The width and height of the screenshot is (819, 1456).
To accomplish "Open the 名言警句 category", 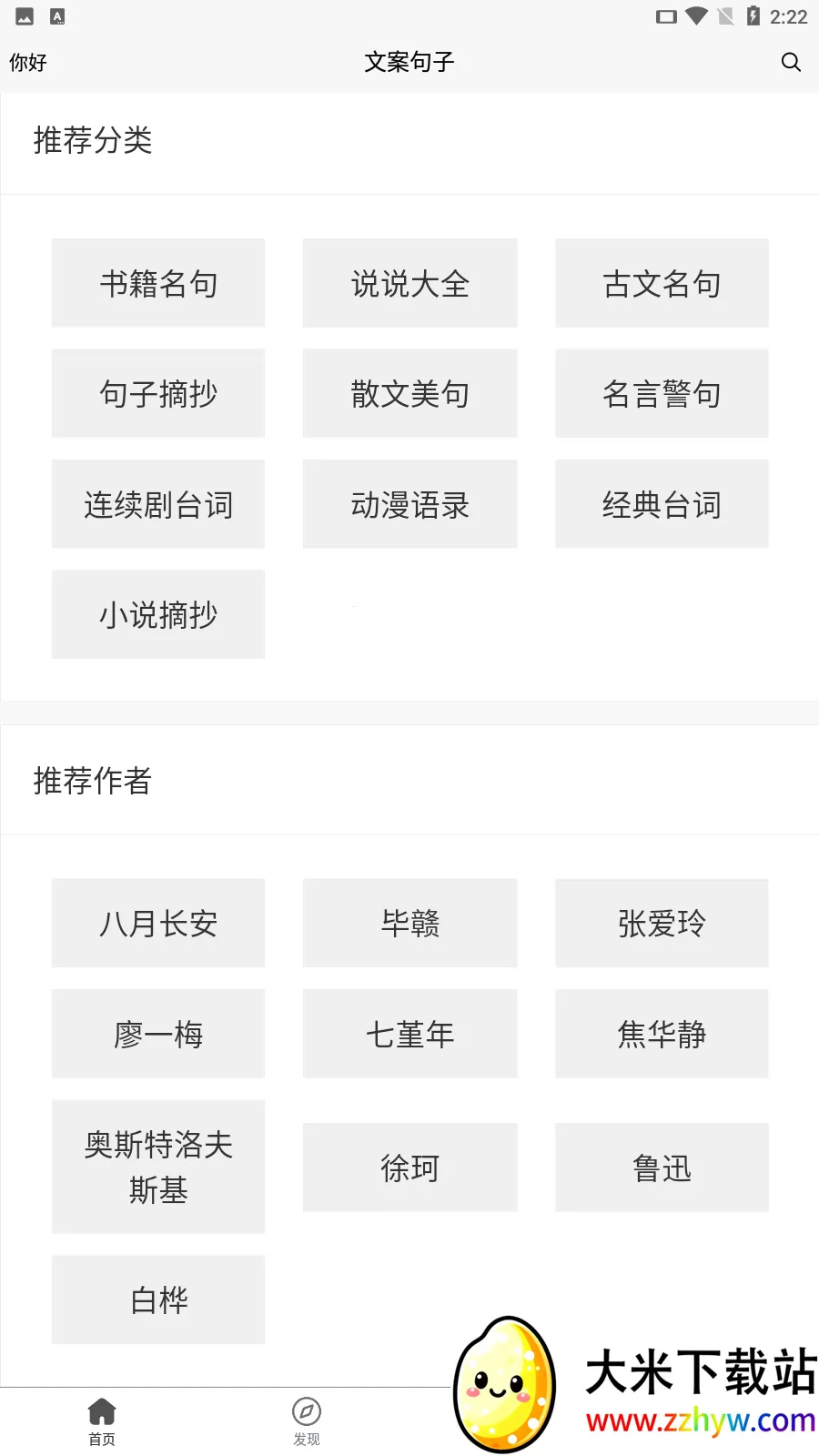I will (662, 394).
